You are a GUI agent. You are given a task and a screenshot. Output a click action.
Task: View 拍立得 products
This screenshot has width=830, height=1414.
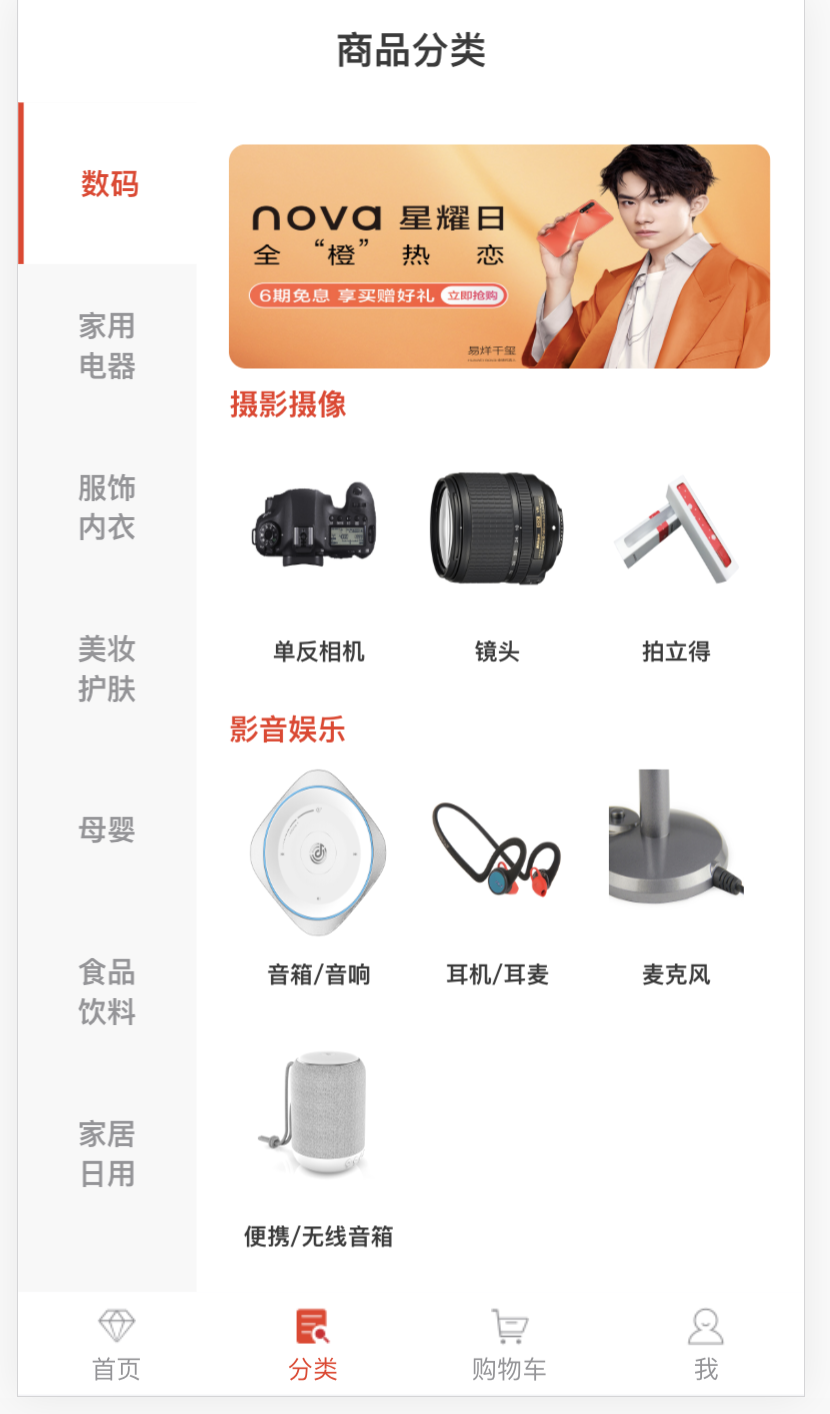coord(676,566)
